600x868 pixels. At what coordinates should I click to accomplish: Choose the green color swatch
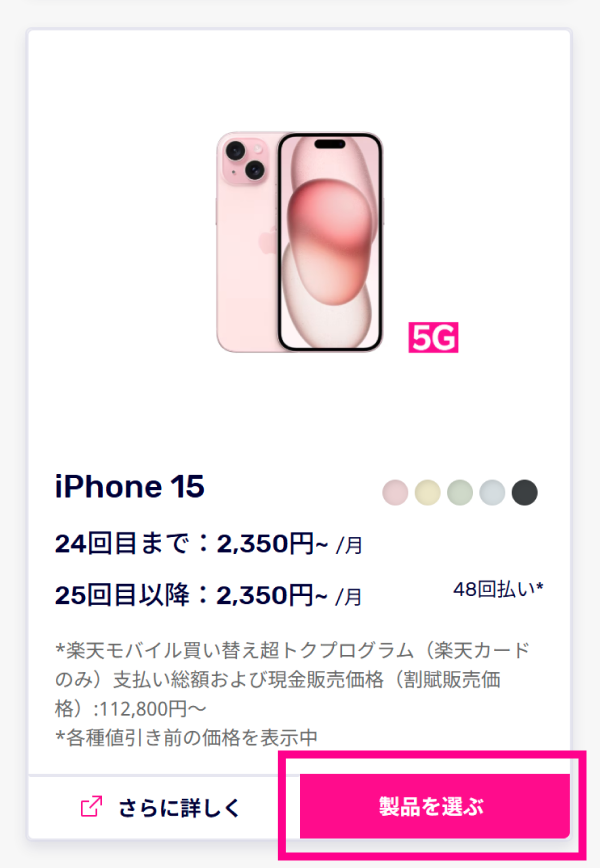coord(460,492)
